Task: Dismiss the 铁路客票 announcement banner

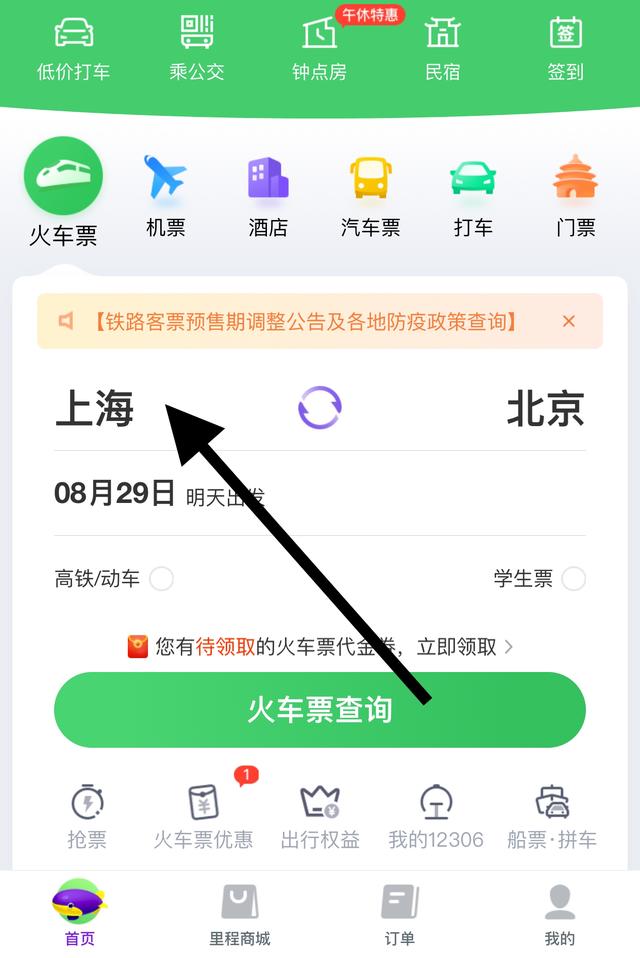Action: point(569,321)
